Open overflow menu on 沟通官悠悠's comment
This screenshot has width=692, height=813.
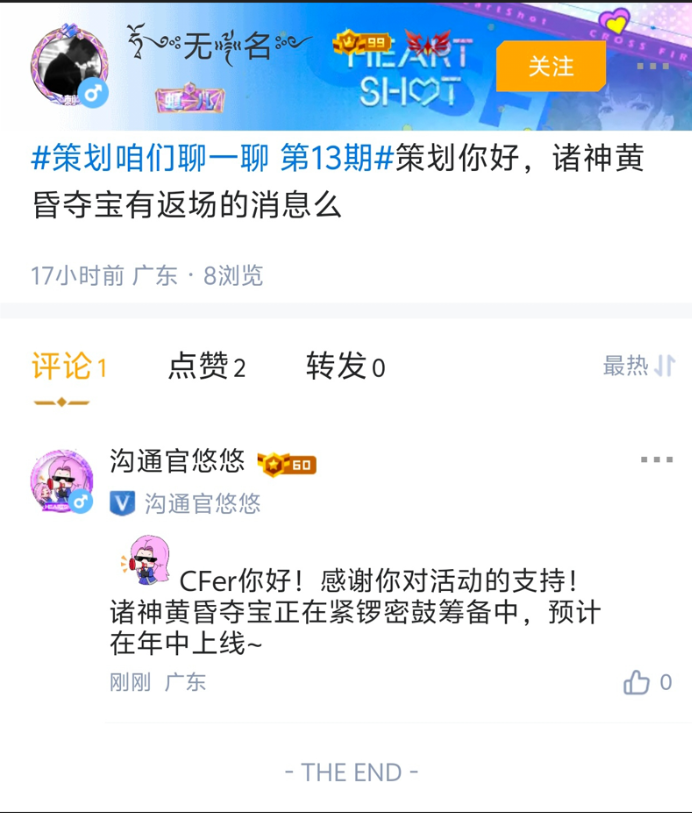(x=656, y=460)
